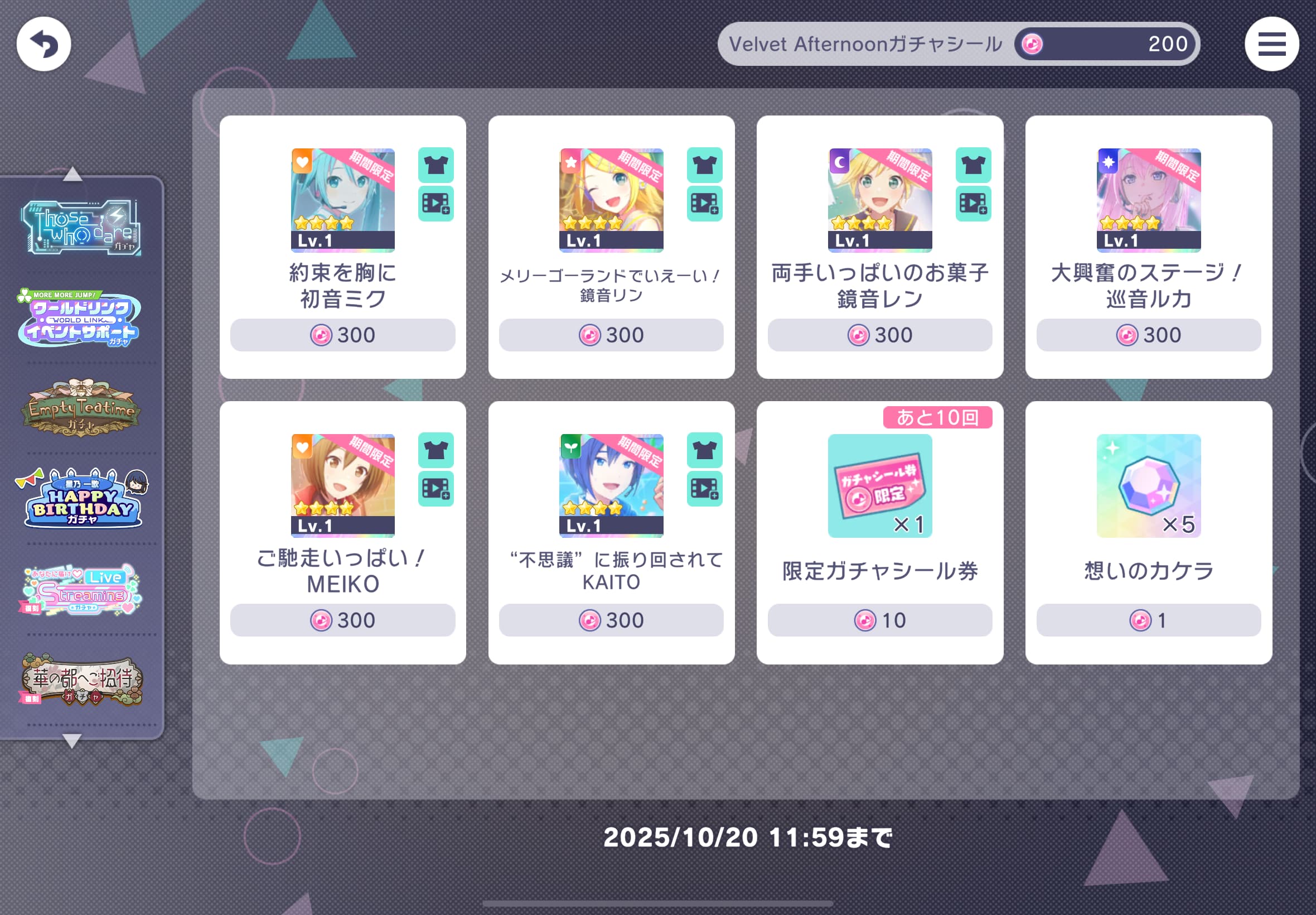Image resolution: width=1316 pixels, height=915 pixels.
Task: Switch to the Live Streaming gacha
Action: click(x=81, y=590)
